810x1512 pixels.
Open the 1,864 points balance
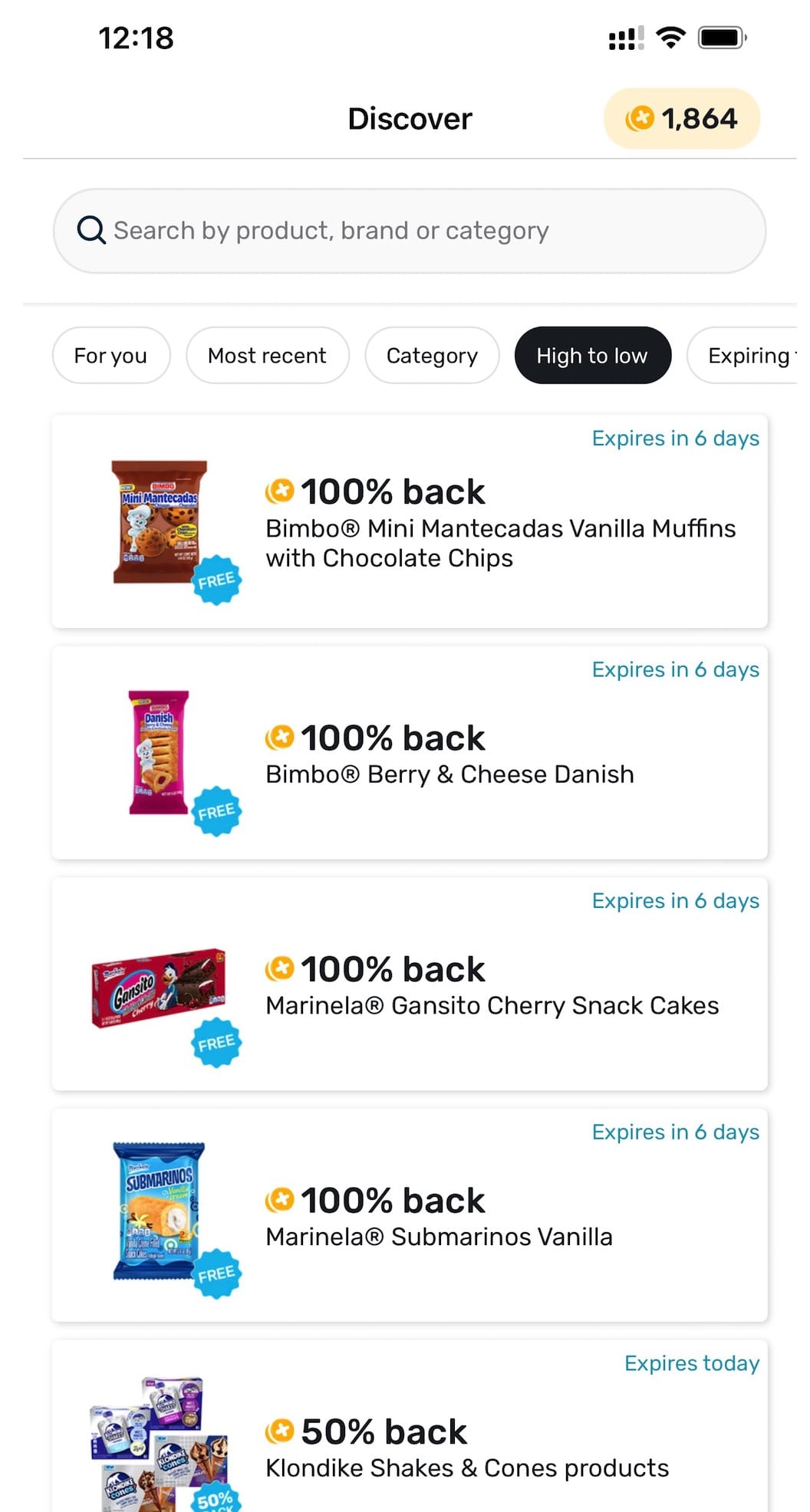[x=681, y=119]
